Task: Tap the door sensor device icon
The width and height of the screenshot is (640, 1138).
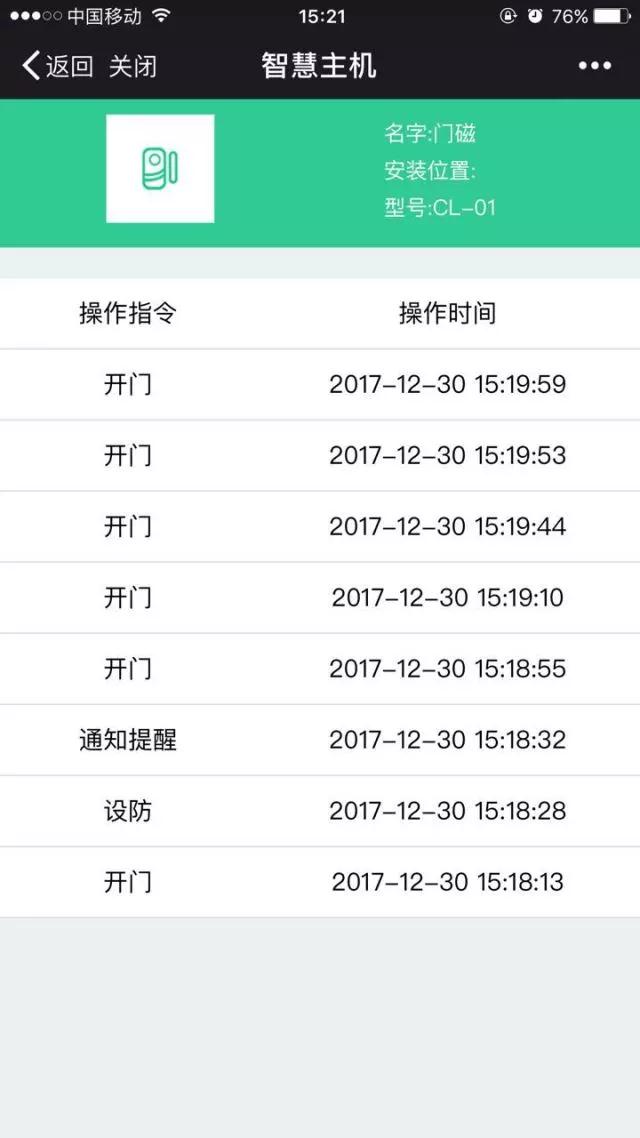Action: (160, 168)
